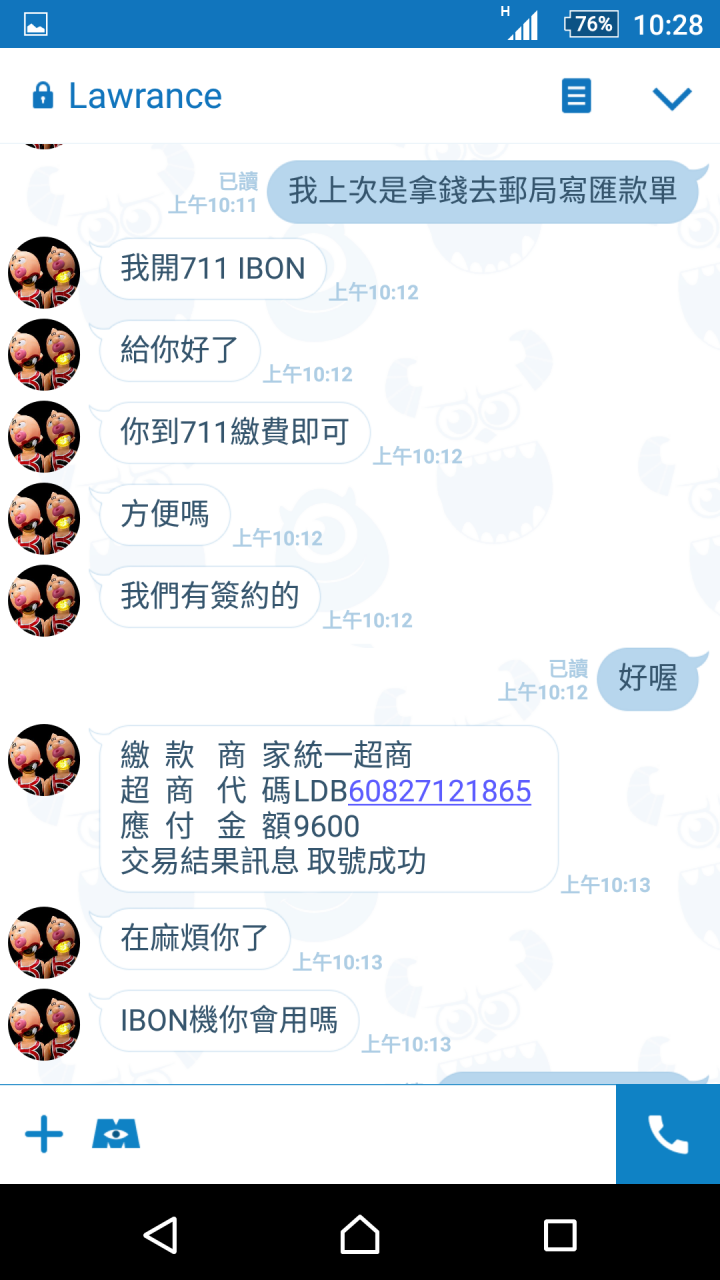Viewport: 720px width, 1280px height.
Task: Open Lawrance's avatar beside 方便嗎 message
Action: [44, 519]
